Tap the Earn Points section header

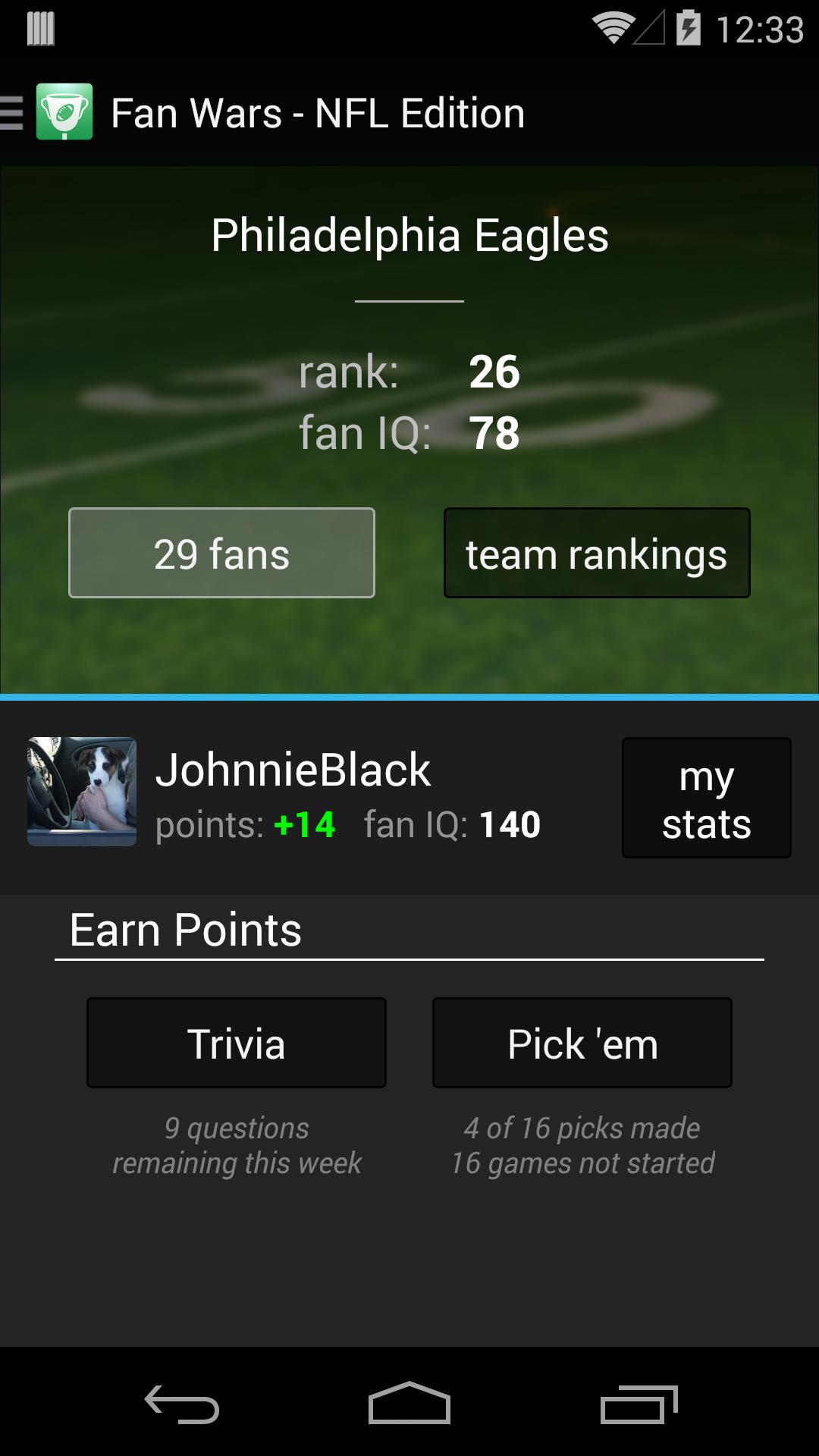[184, 930]
